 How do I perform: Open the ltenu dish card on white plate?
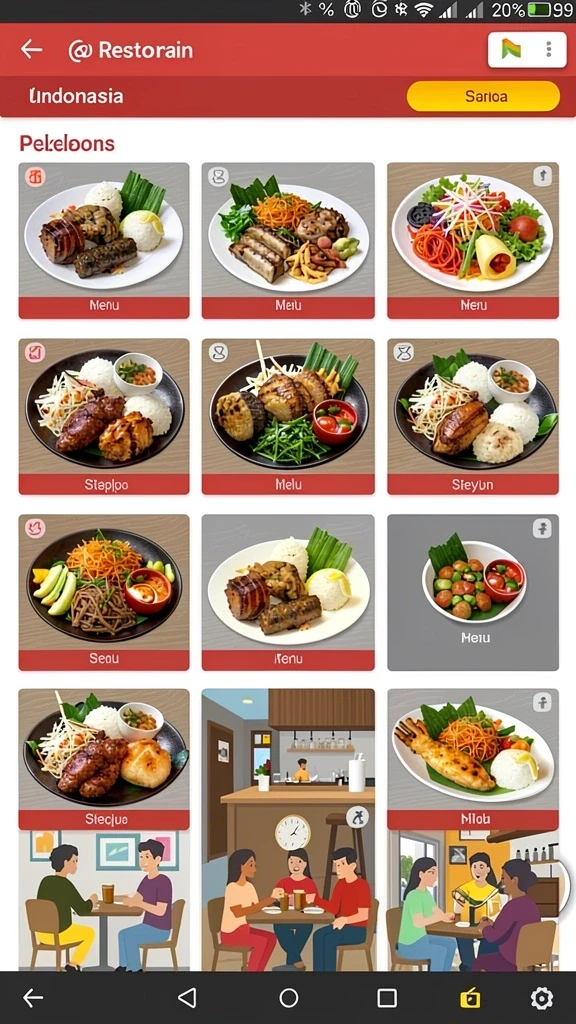point(288,592)
